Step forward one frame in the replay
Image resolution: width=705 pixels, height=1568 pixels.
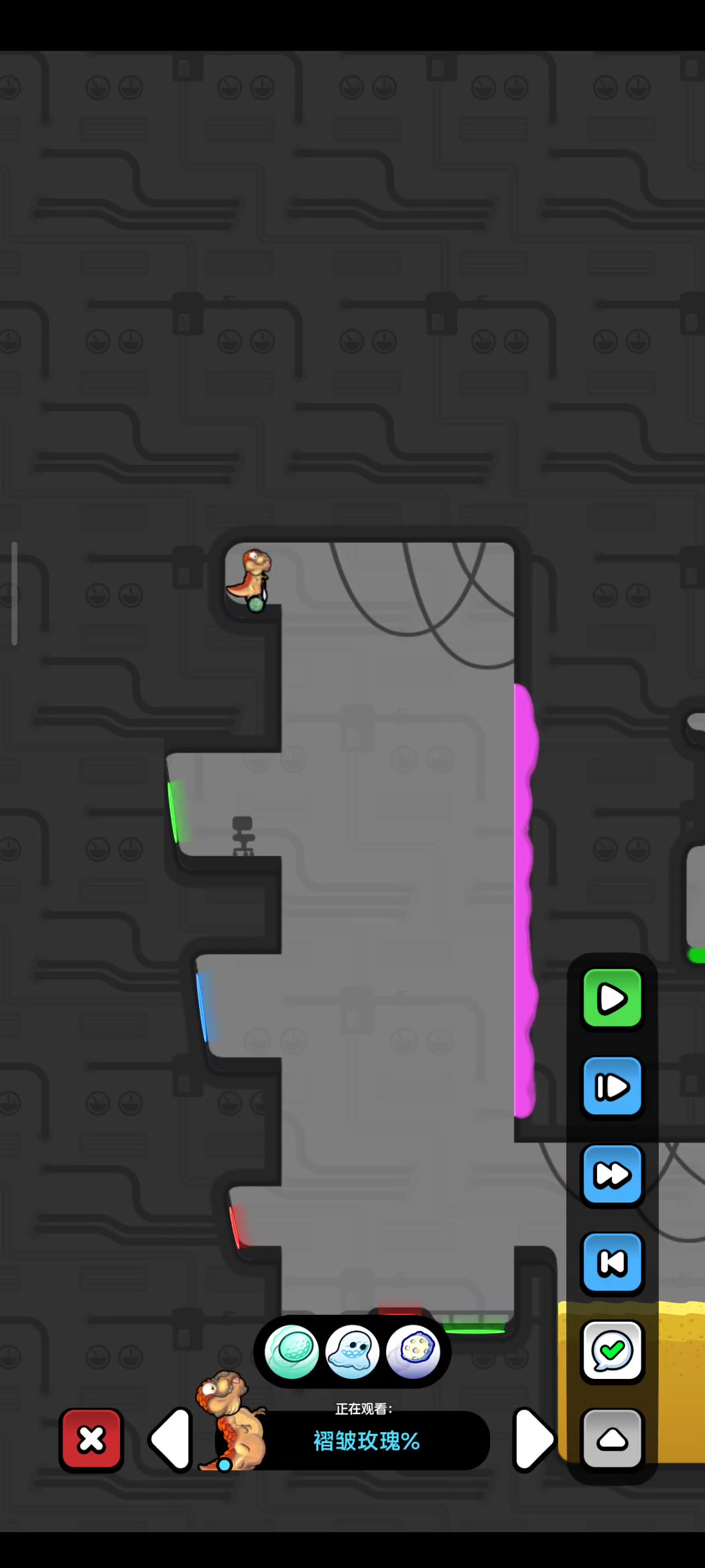(612, 1086)
